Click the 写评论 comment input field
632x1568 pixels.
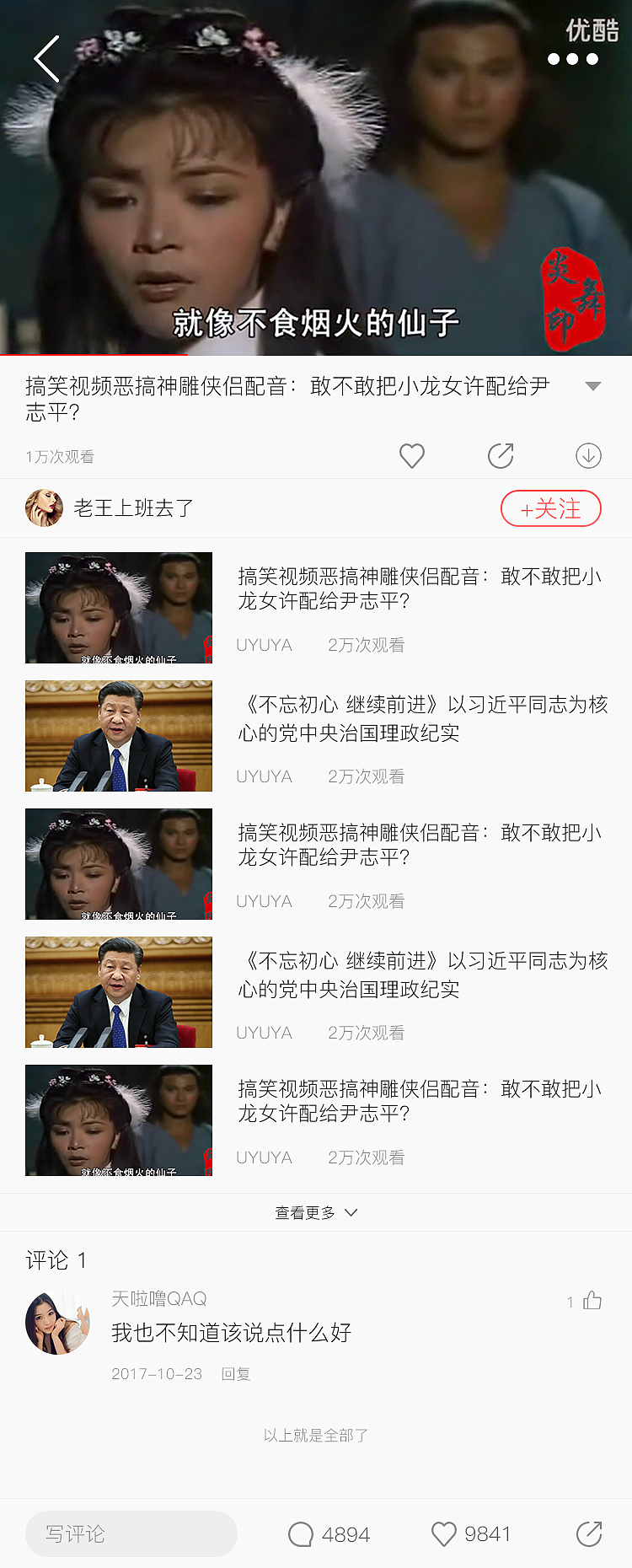pyautogui.click(x=131, y=1534)
